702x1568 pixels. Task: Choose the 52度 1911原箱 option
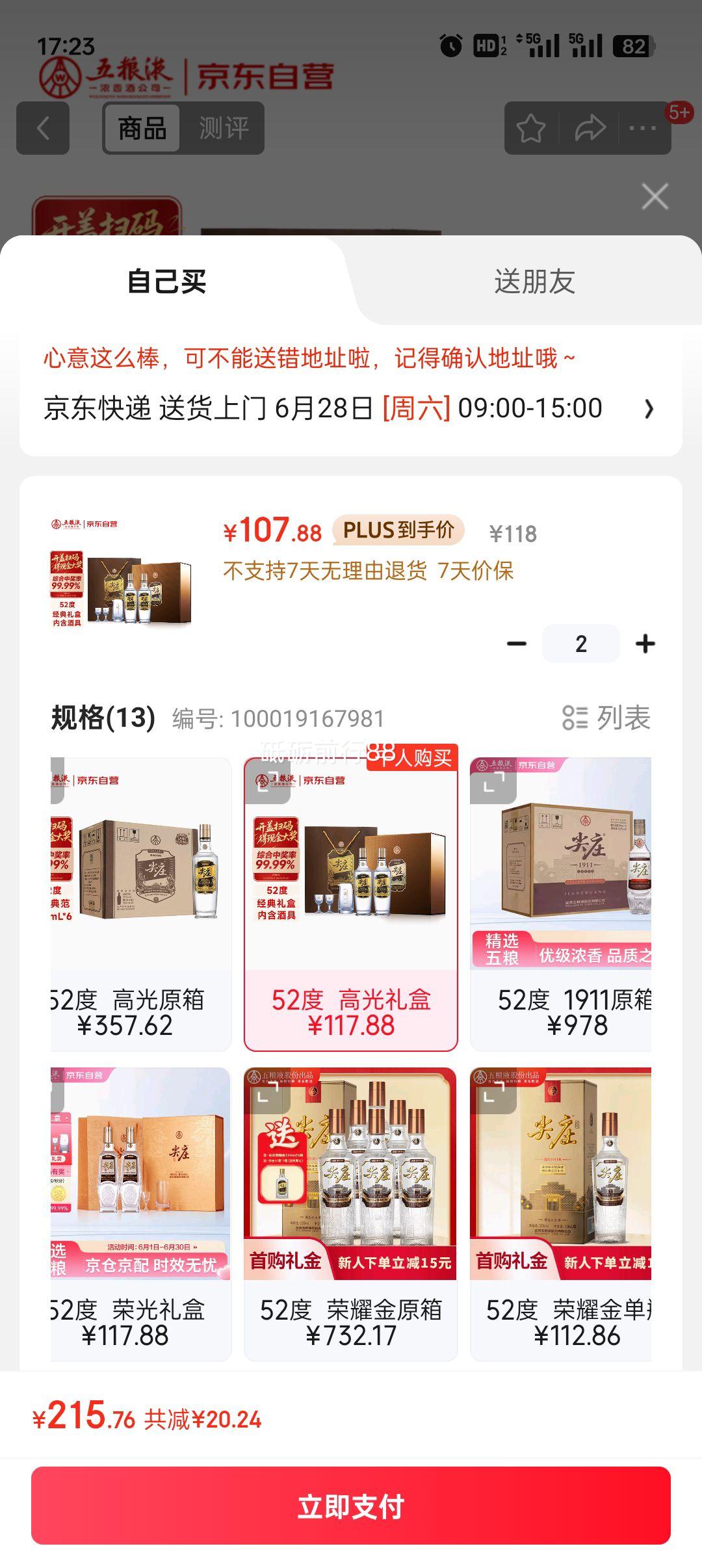pyautogui.click(x=561, y=904)
